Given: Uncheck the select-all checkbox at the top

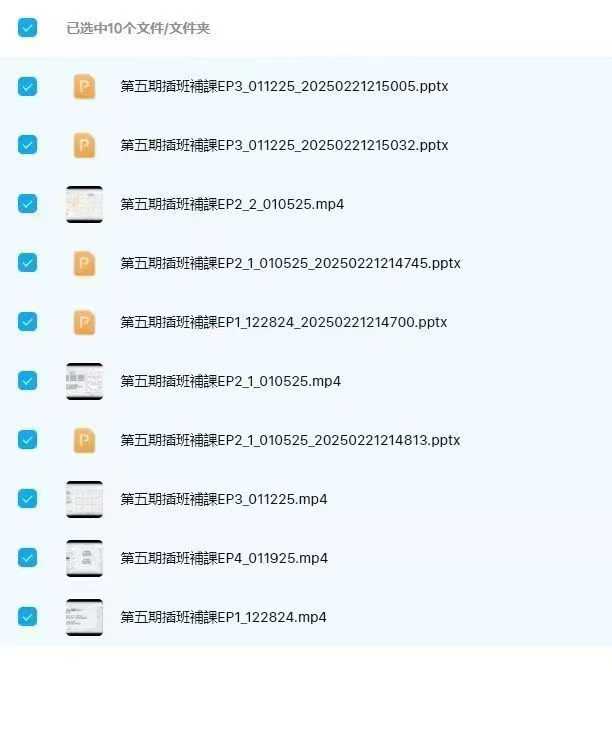Looking at the screenshot, I should 27,28.
